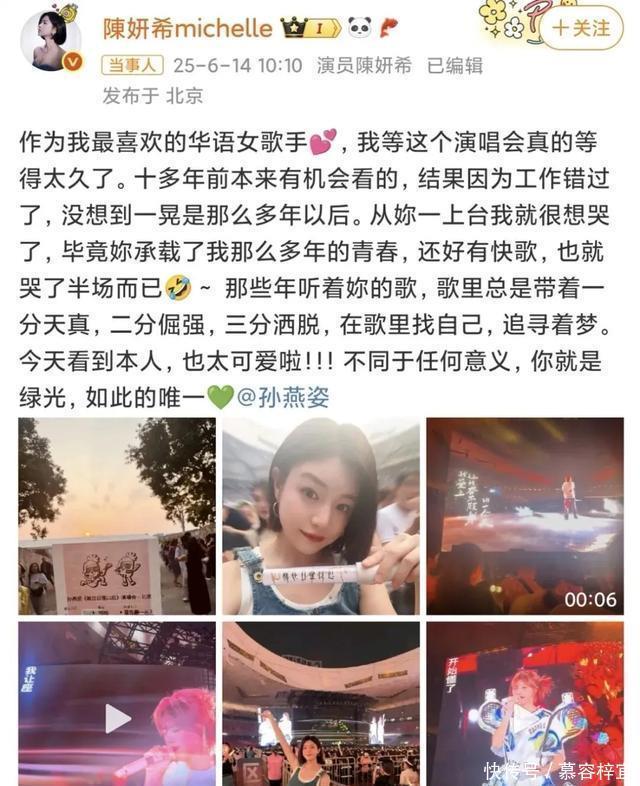View the selfie photo with light stick
Image resolution: width=640 pixels, height=786 pixels.
[320, 515]
